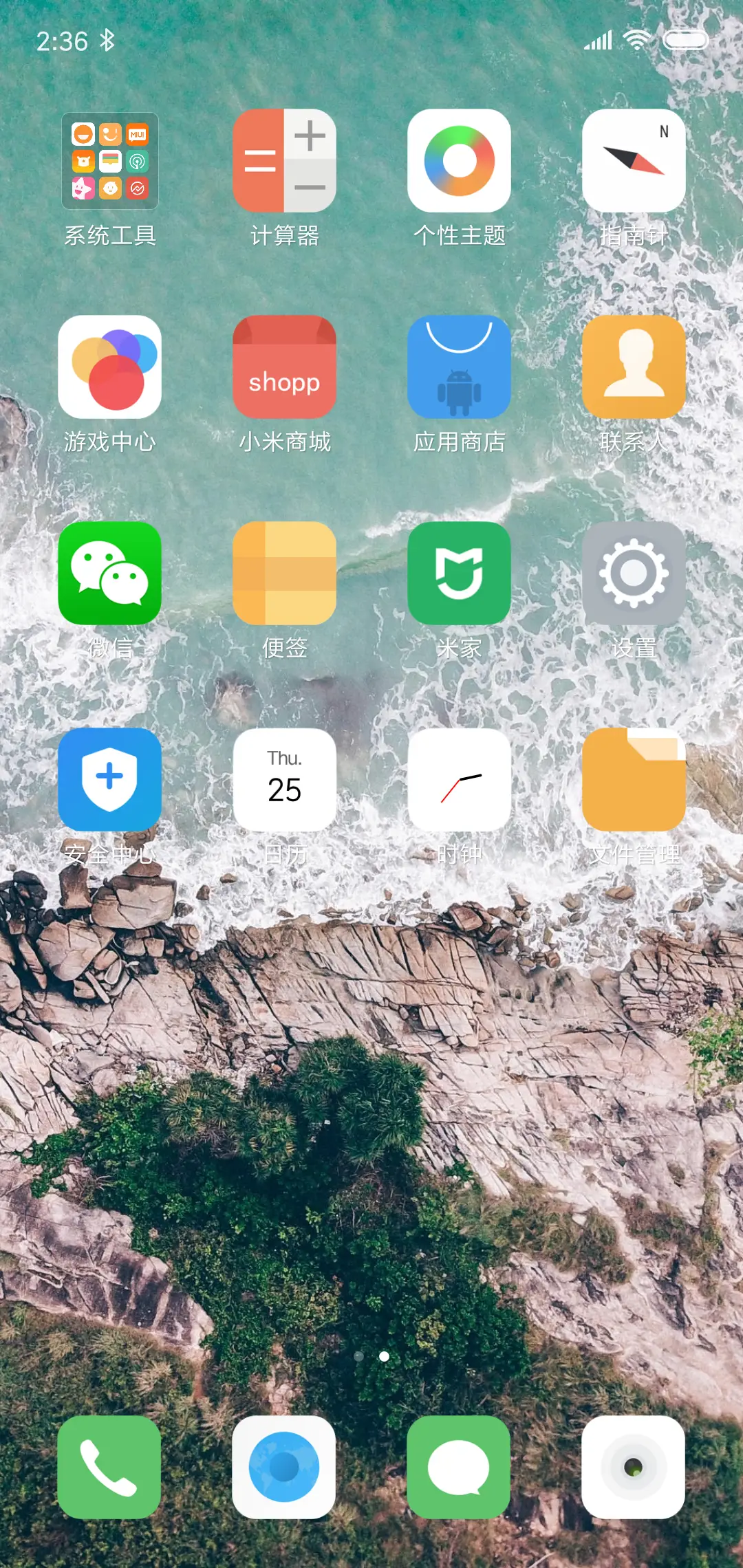
Task: Open the 系统工具 folder
Action: click(x=110, y=162)
